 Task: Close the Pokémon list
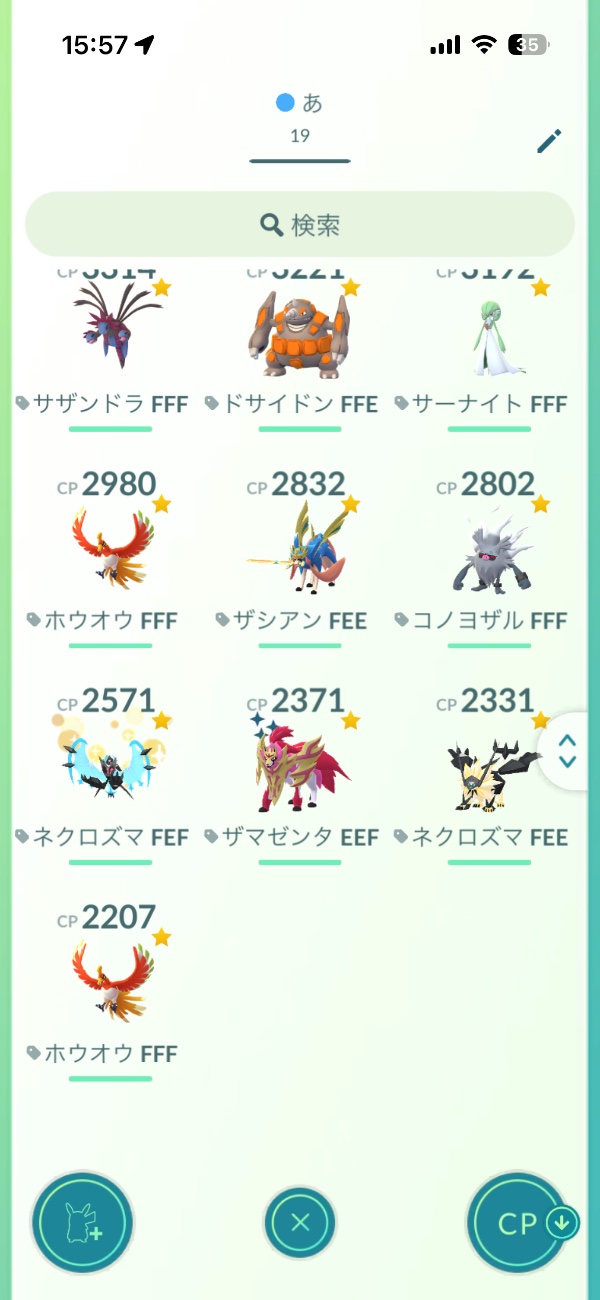tap(300, 1222)
